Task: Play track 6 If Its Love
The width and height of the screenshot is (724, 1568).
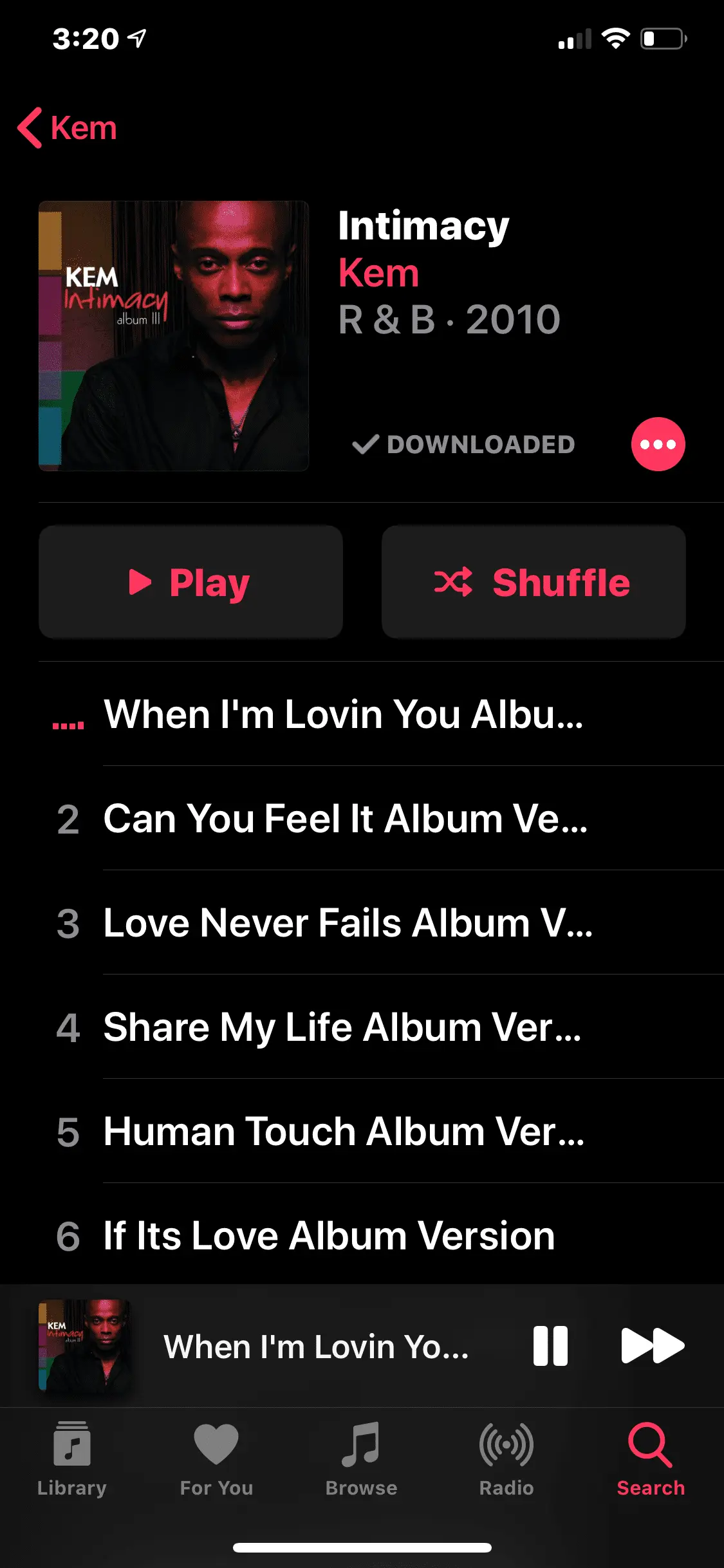Action: pos(328,1236)
